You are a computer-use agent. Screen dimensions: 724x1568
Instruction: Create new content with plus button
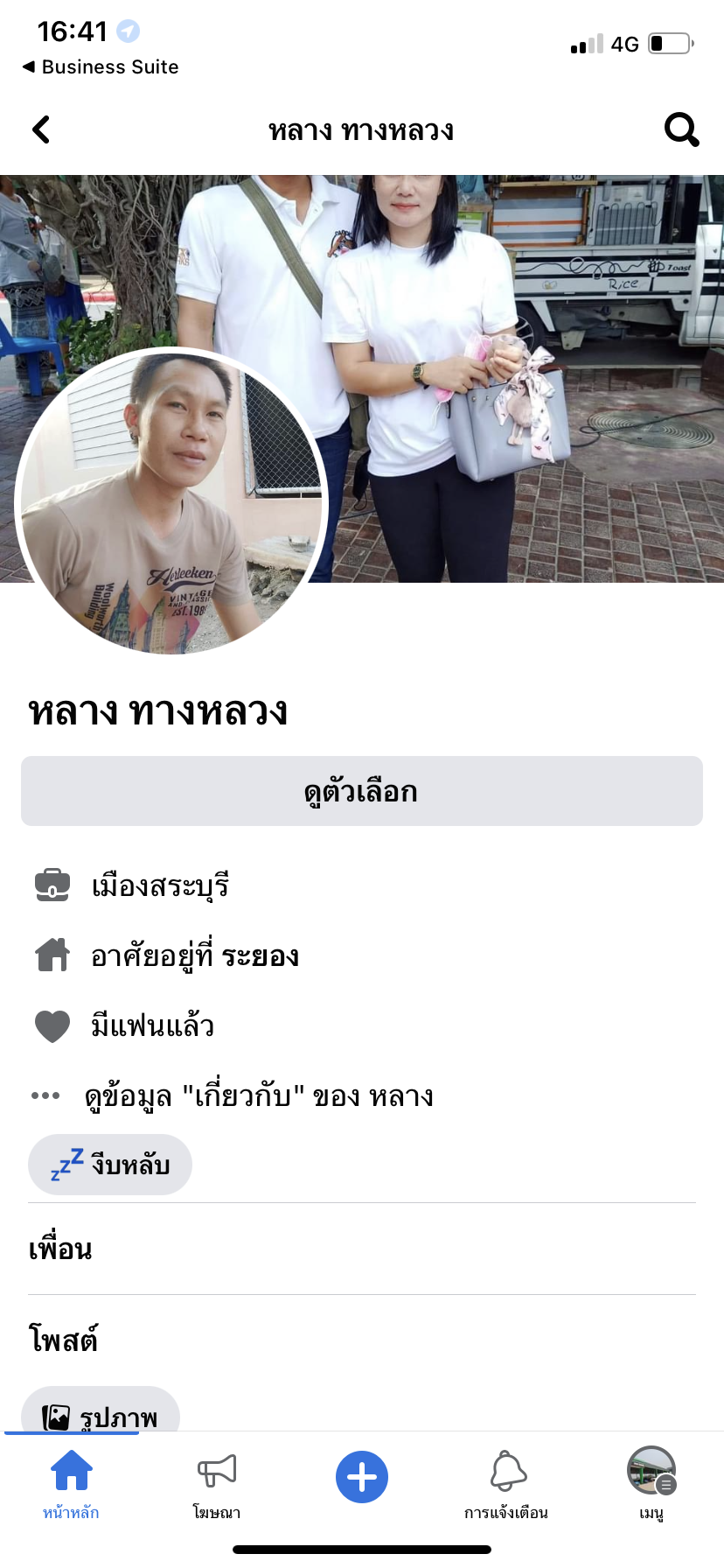[x=362, y=1477]
